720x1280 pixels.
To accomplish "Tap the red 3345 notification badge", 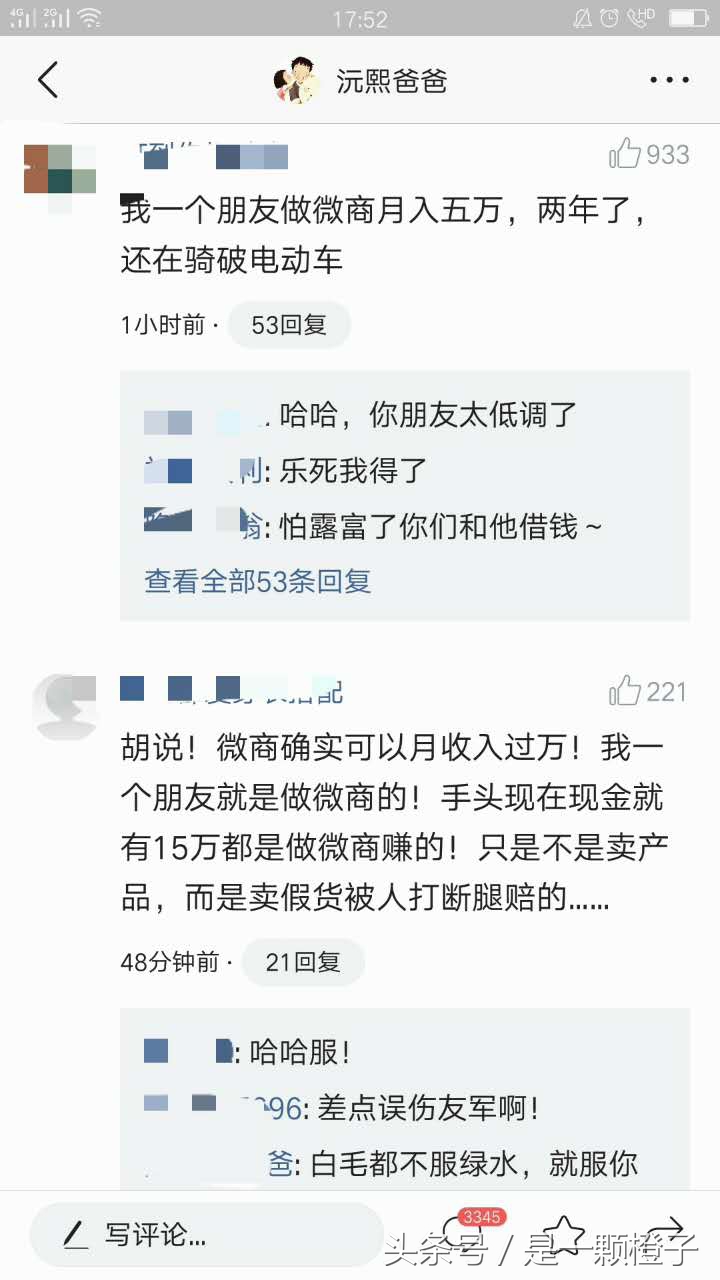I will (x=482, y=1217).
